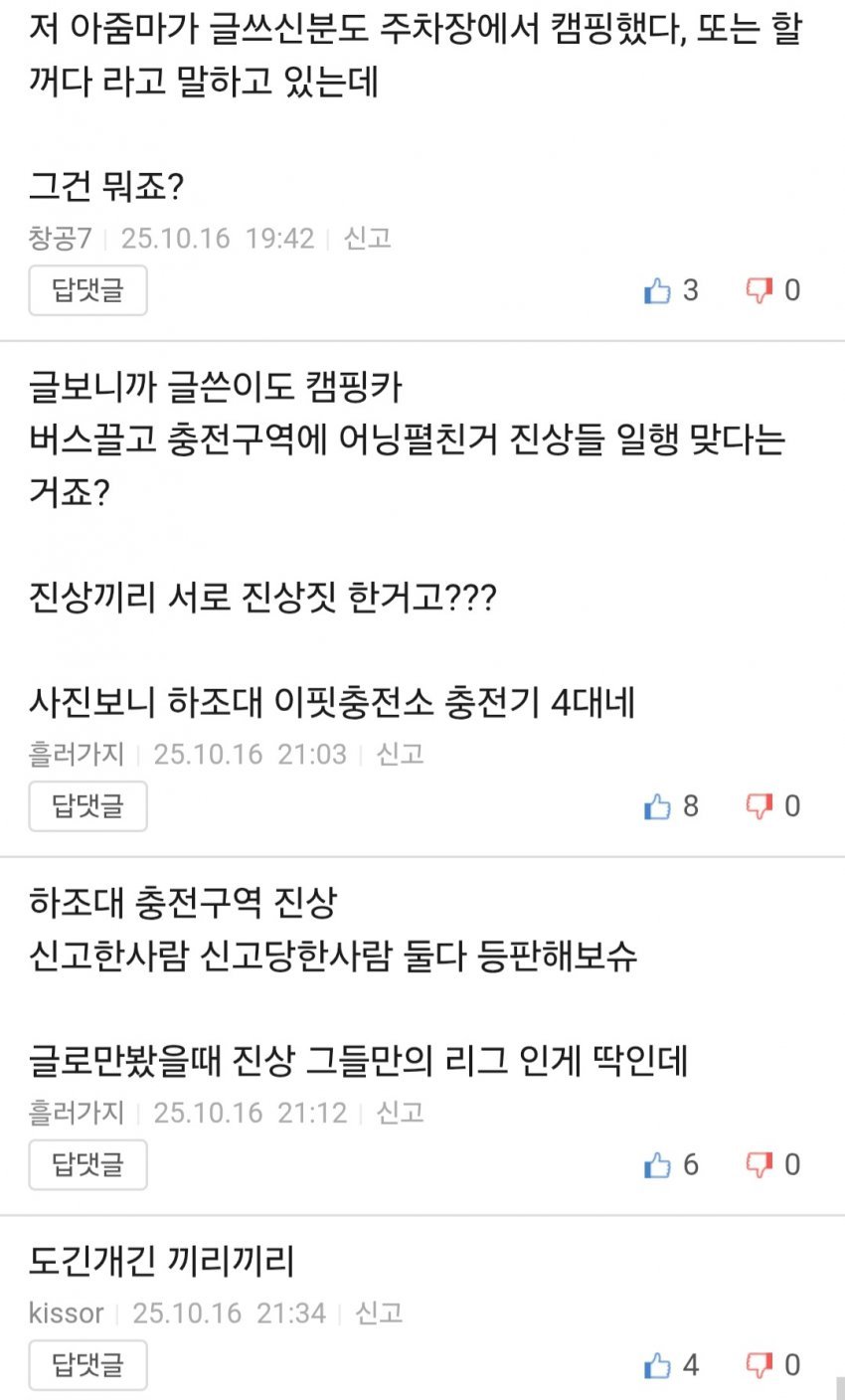Reply to kissor's comment
The image size is (845, 1400).
[87, 1365]
